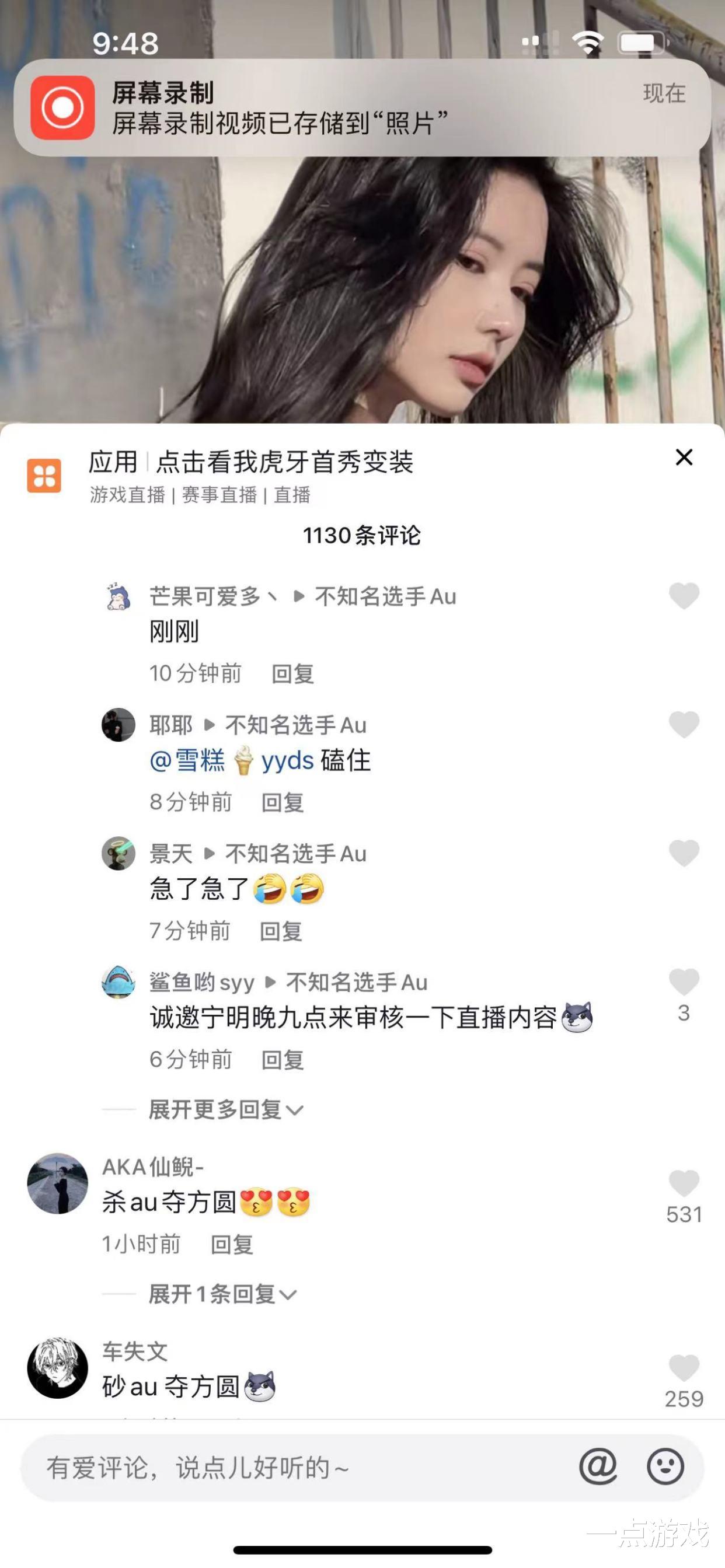Viewport: 725px width, 1568px height.
Task: Like 耶耶's comment
Action: [x=684, y=724]
